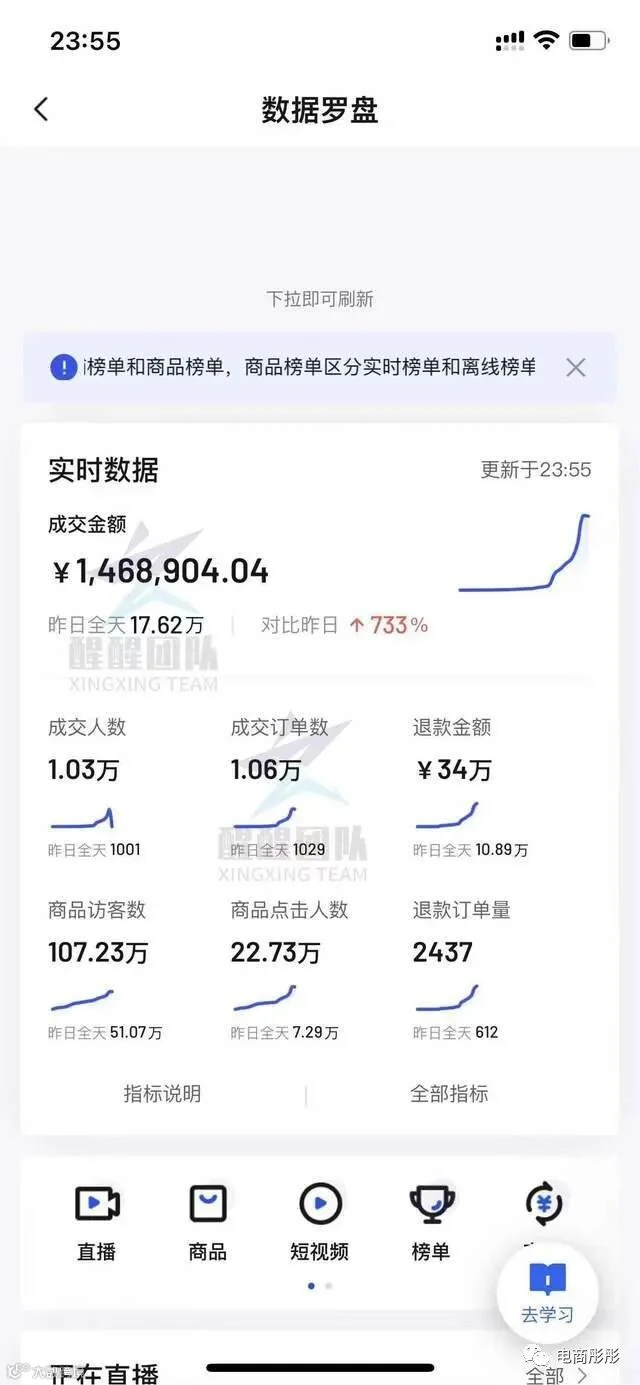Open the 榜单 section
This screenshot has height=1385, width=640.
(431, 1222)
